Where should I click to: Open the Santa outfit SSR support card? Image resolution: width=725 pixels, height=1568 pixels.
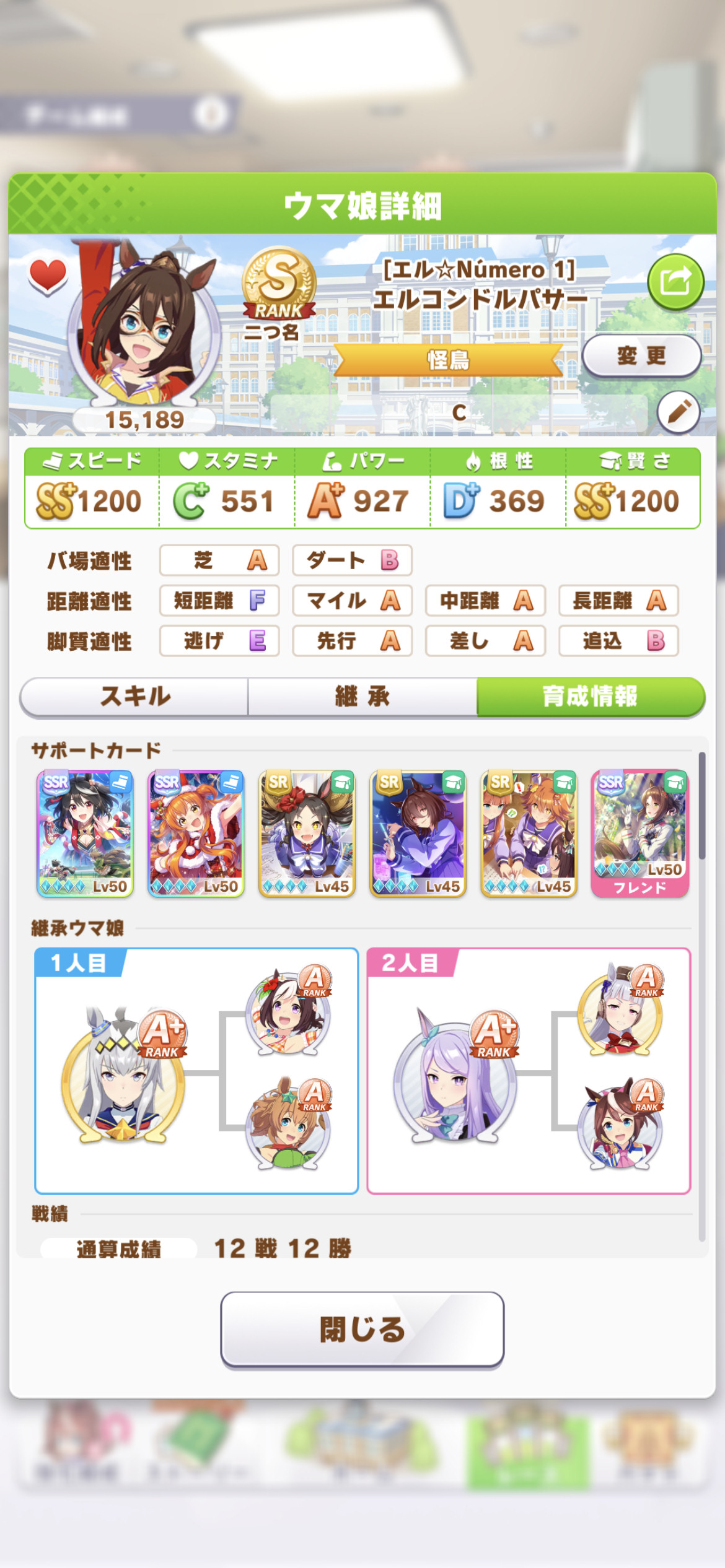pos(196,834)
